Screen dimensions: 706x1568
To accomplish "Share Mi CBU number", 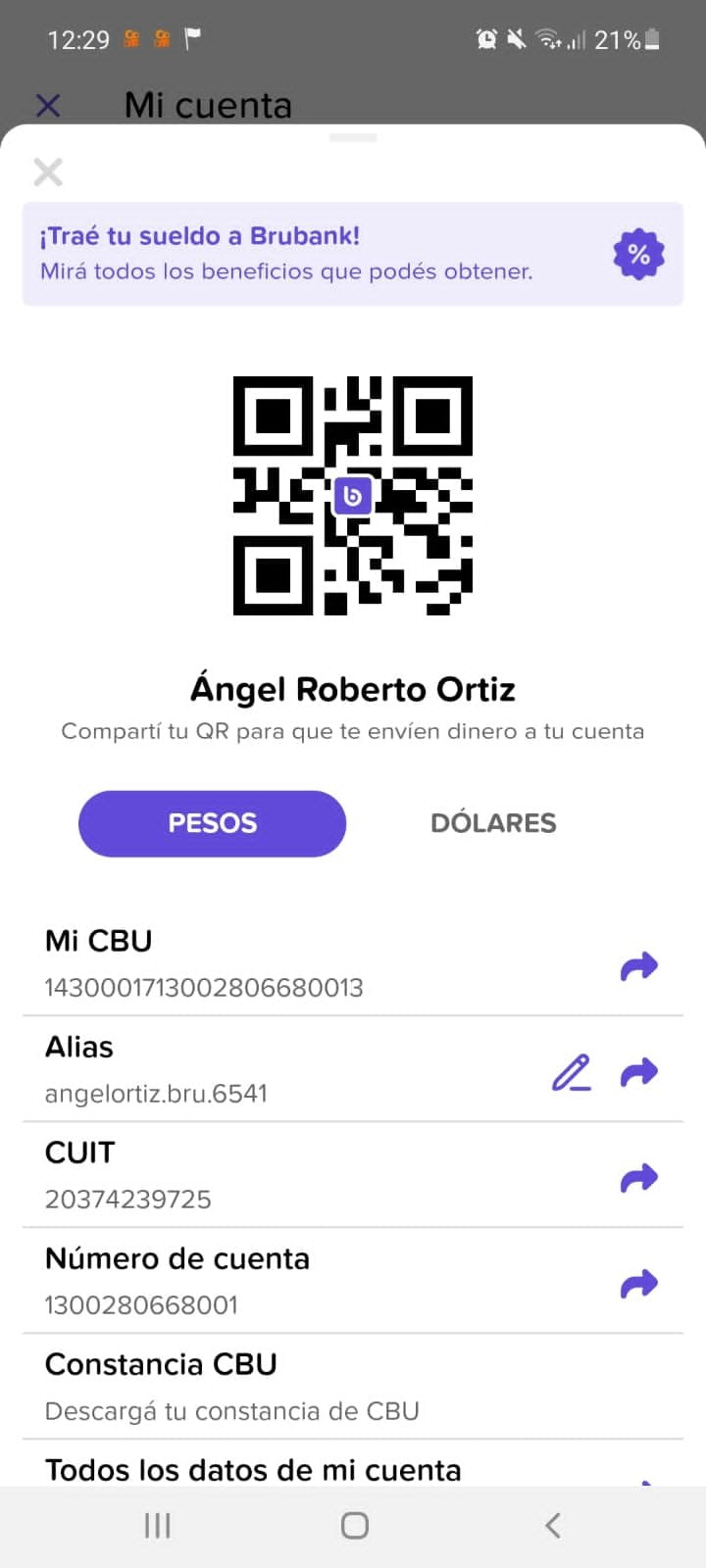I will pos(638,967).
